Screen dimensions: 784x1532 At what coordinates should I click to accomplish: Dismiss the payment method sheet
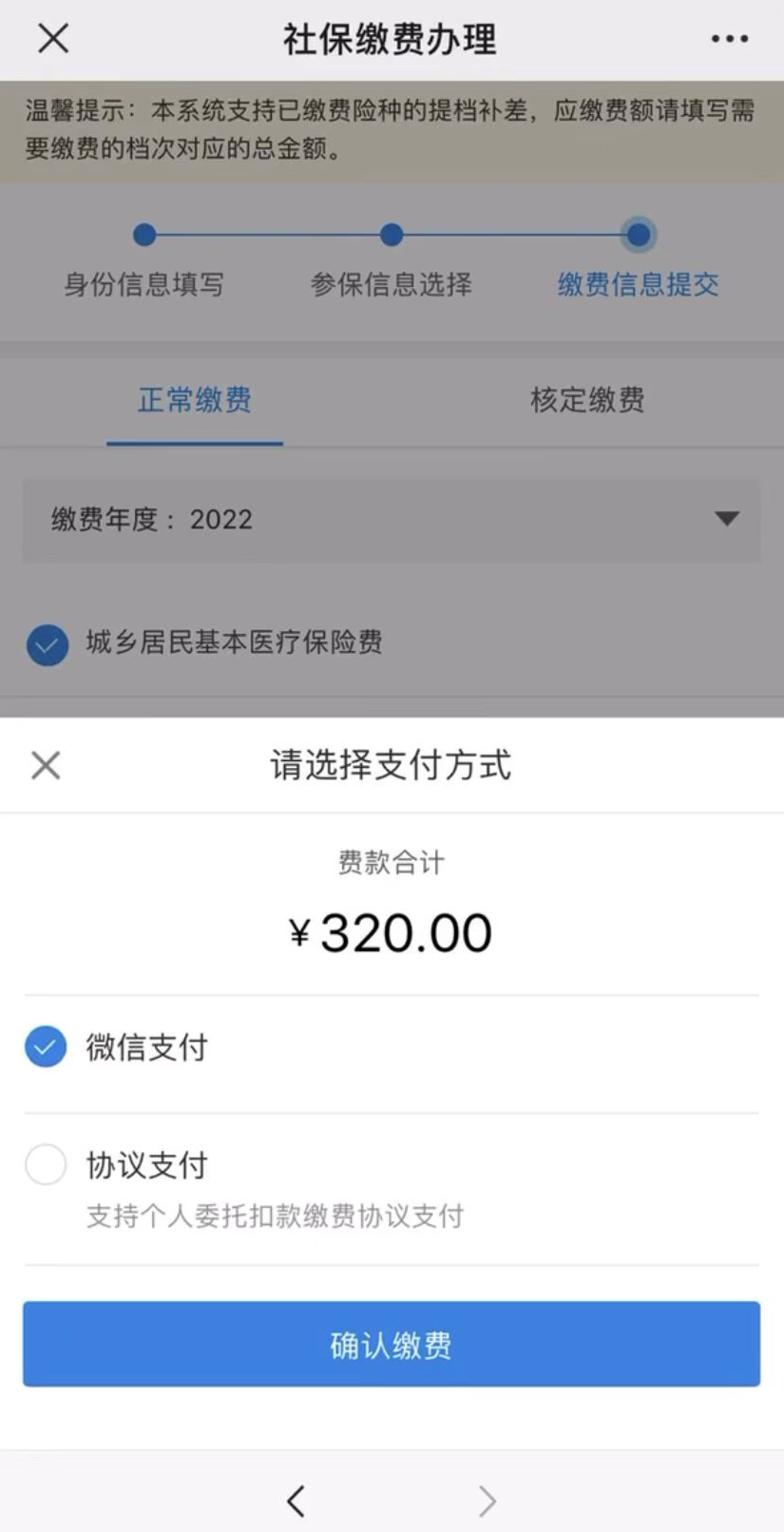[46, 765]
